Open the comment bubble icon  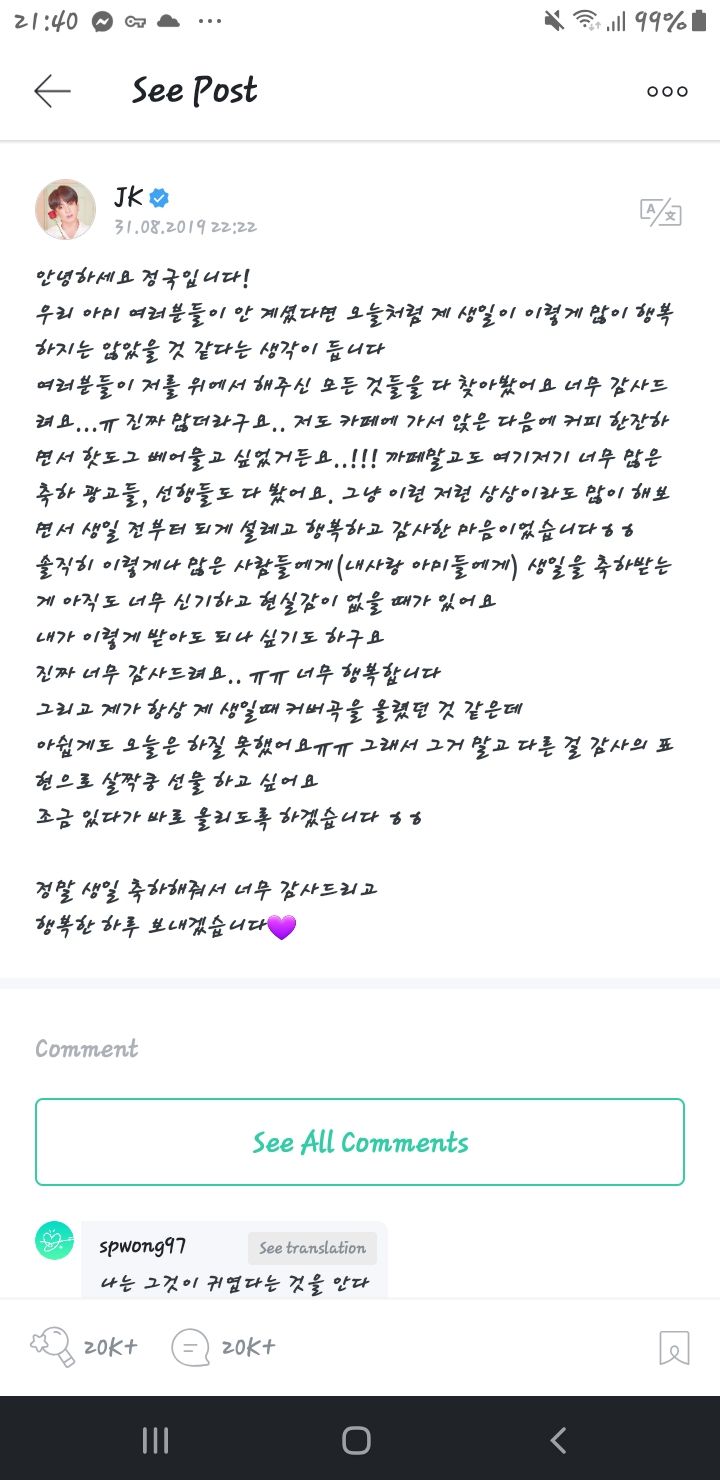pyautogui.click(x=190, y=1348)
